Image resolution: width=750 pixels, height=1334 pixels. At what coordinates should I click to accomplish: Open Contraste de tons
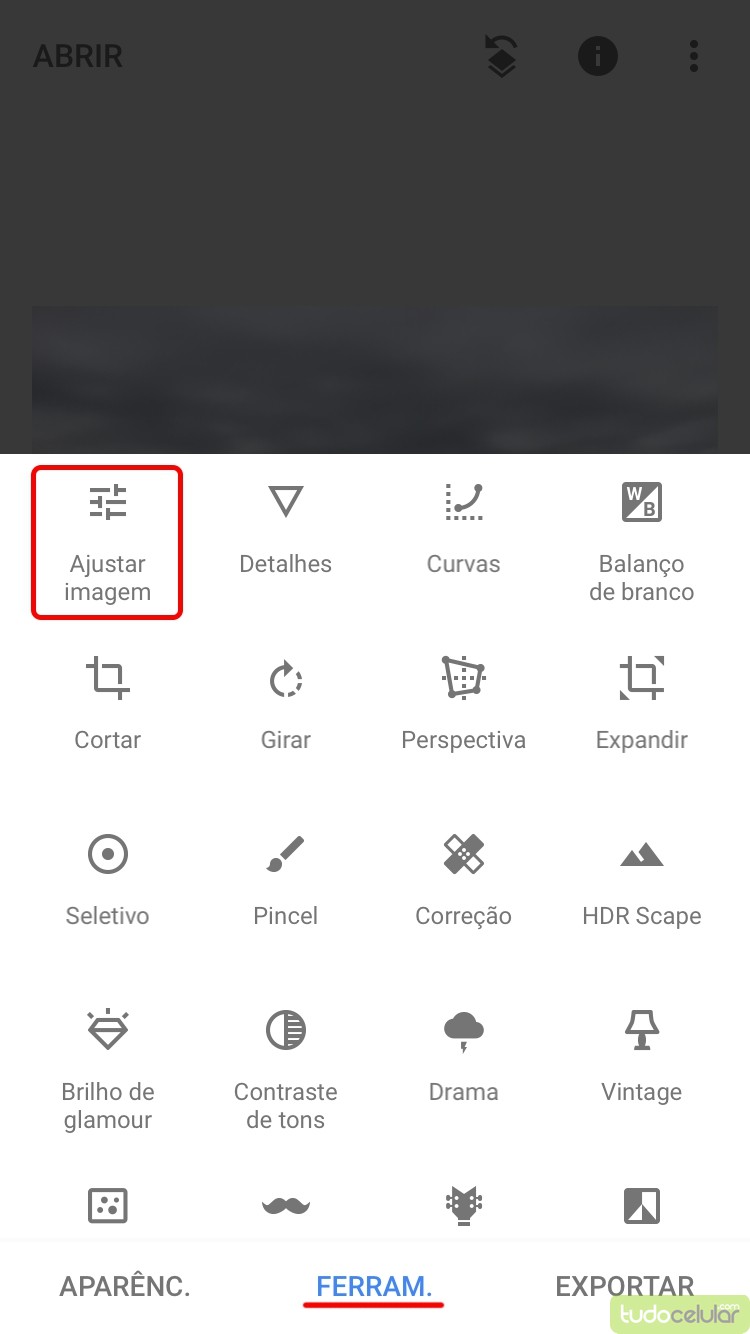[x=285, y=1069]
